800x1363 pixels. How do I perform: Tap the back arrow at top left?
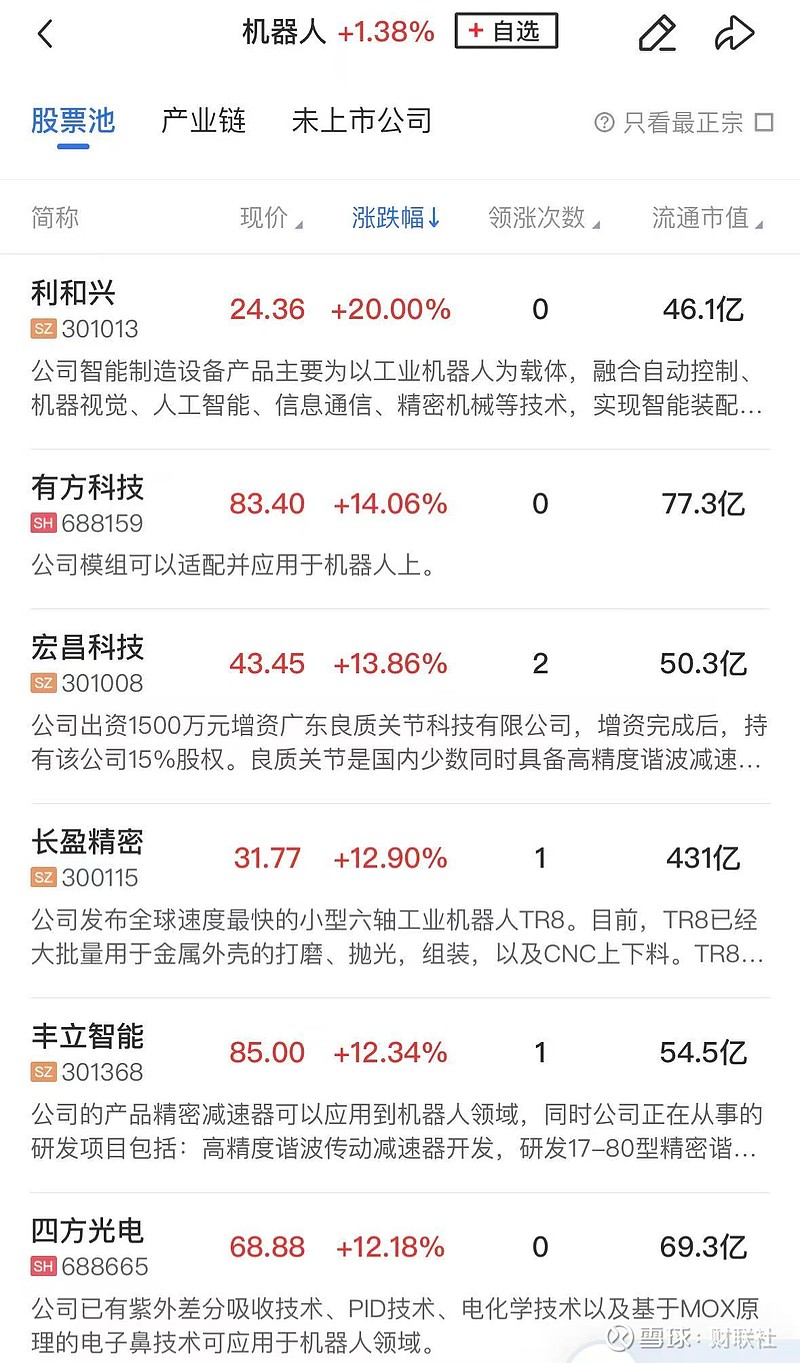46,33
